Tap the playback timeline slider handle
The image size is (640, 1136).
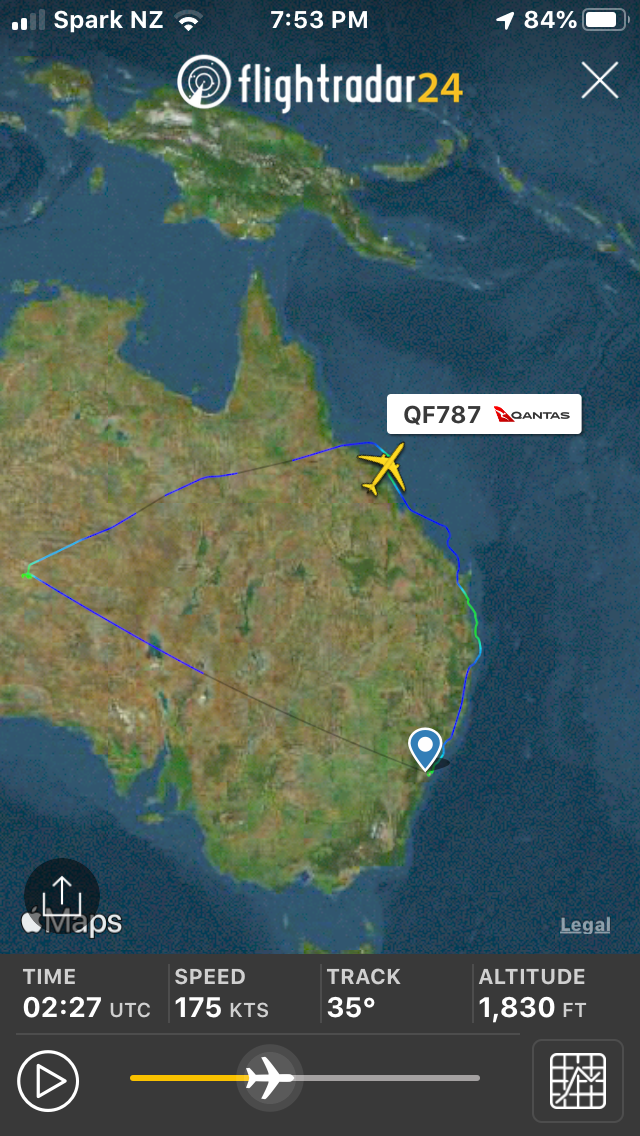(269, 1078)
